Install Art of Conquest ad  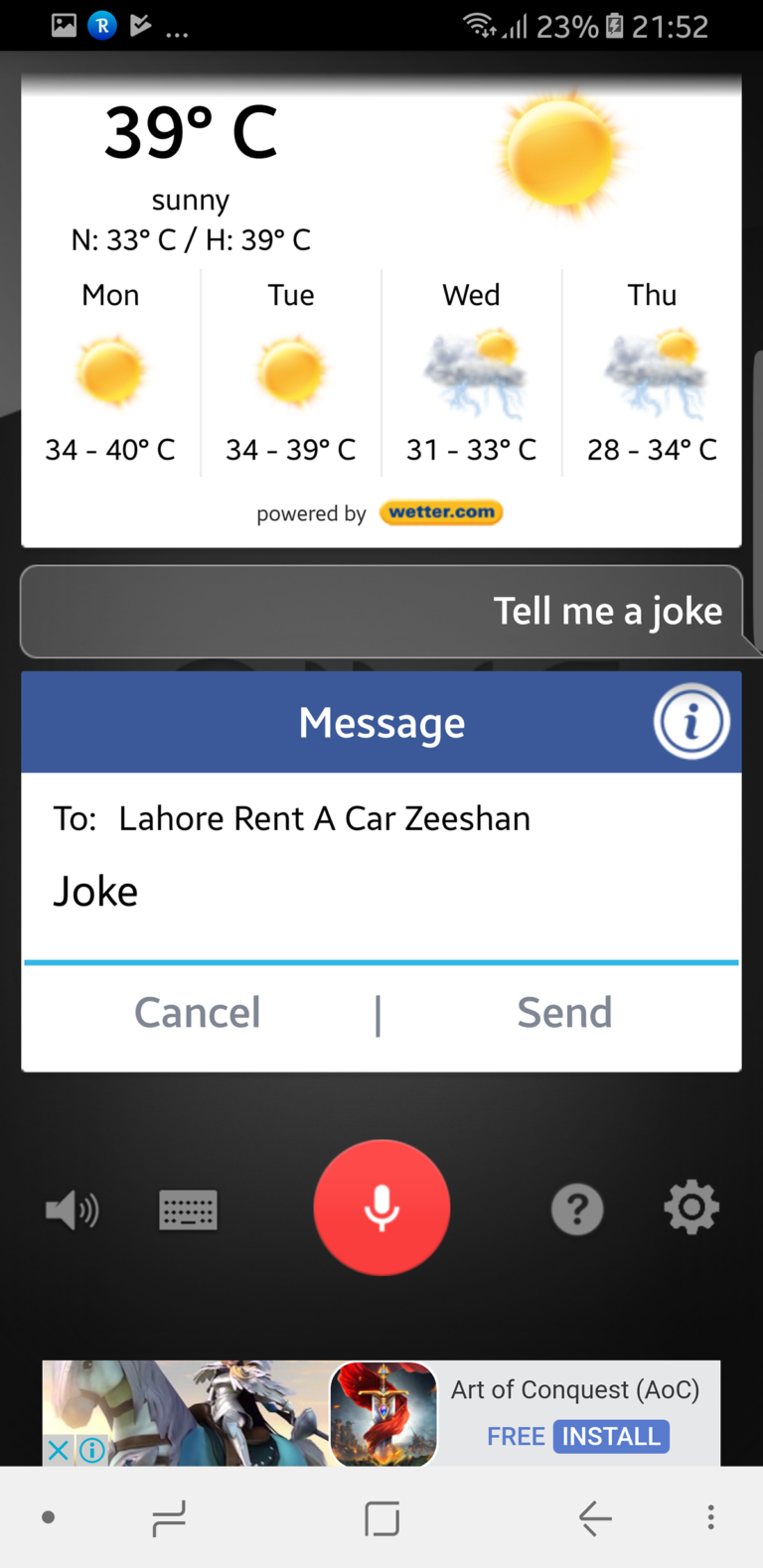coord(610,1436)
